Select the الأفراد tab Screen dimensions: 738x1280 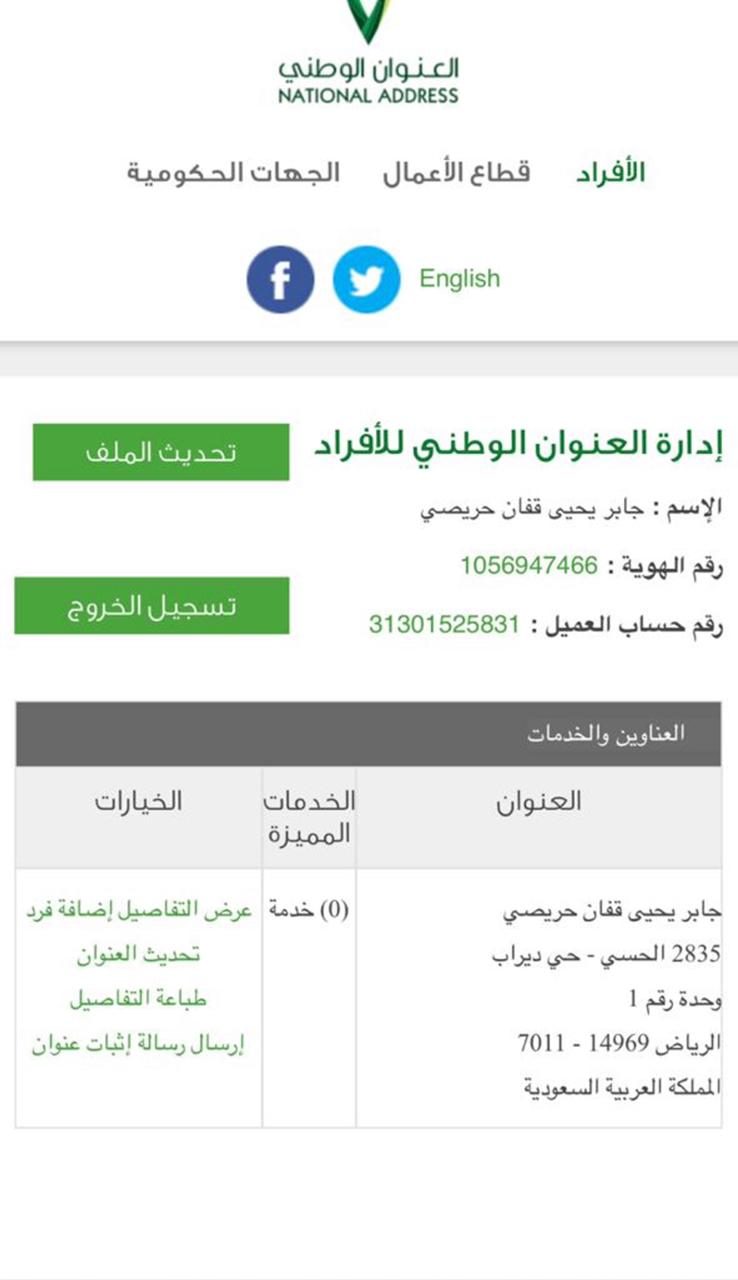(x=610, y=173)
